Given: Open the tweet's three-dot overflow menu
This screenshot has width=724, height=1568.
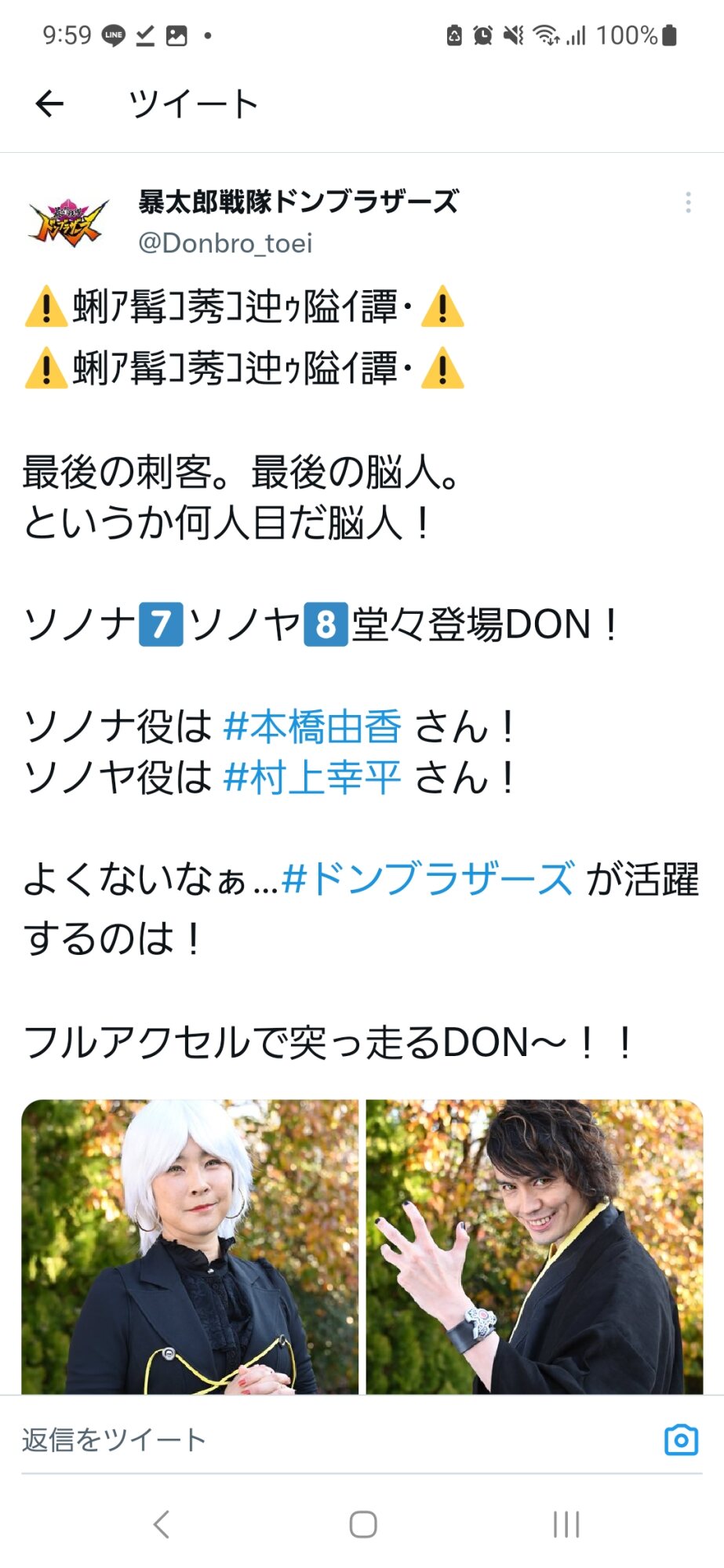Looking at the screenshot, I should pyautogui.click(x=688, y=202).
